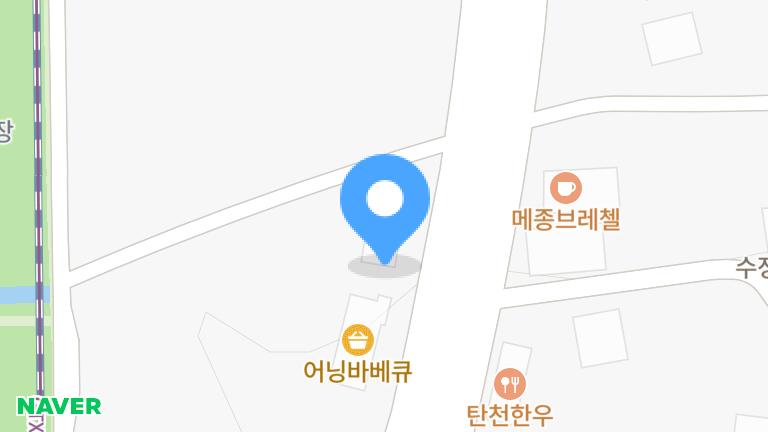Tap the blue location pin

pyautogui.click(x=385, y=203)
